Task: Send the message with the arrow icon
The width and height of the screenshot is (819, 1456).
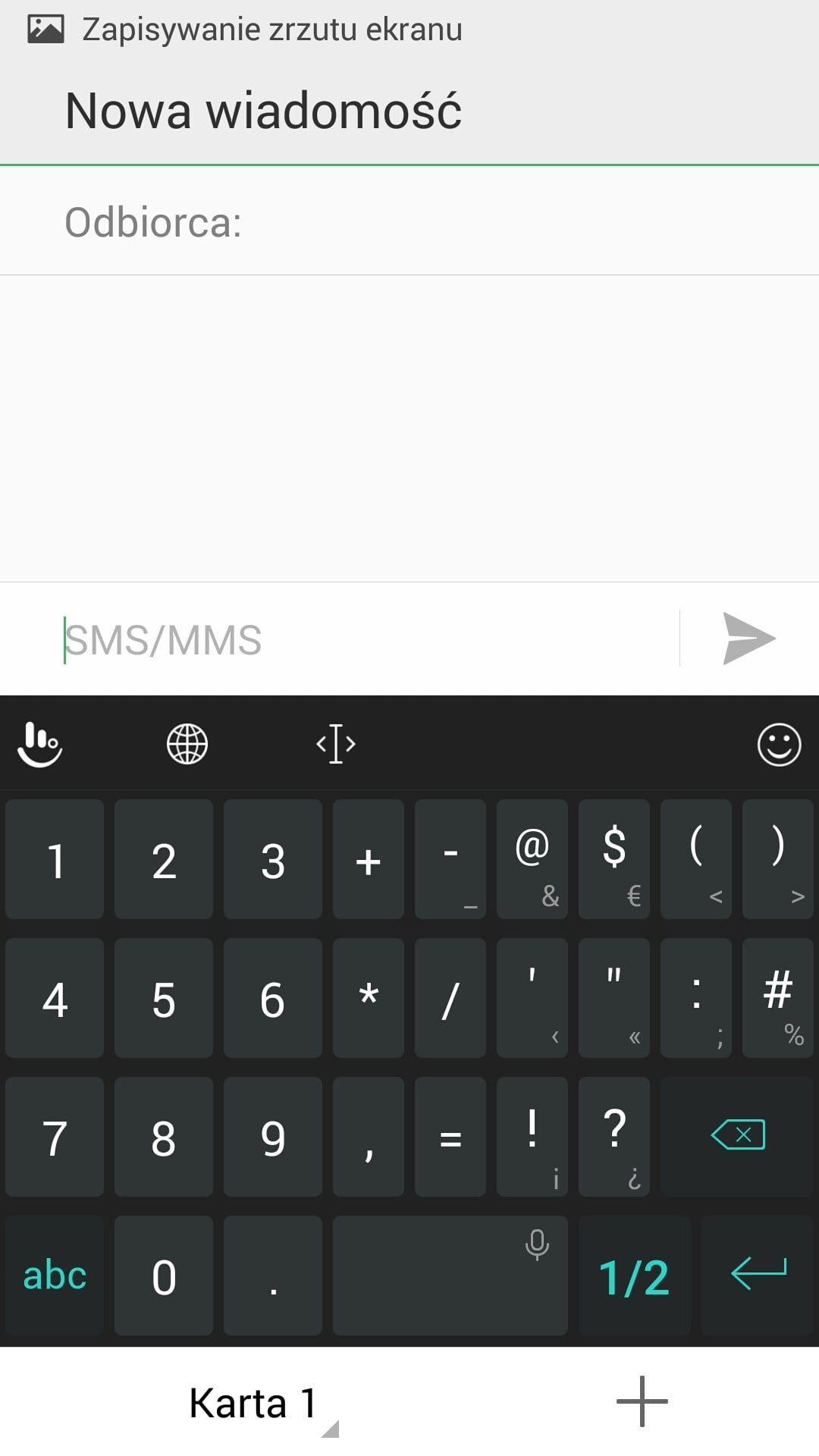Action: click(x=749, y=639)
